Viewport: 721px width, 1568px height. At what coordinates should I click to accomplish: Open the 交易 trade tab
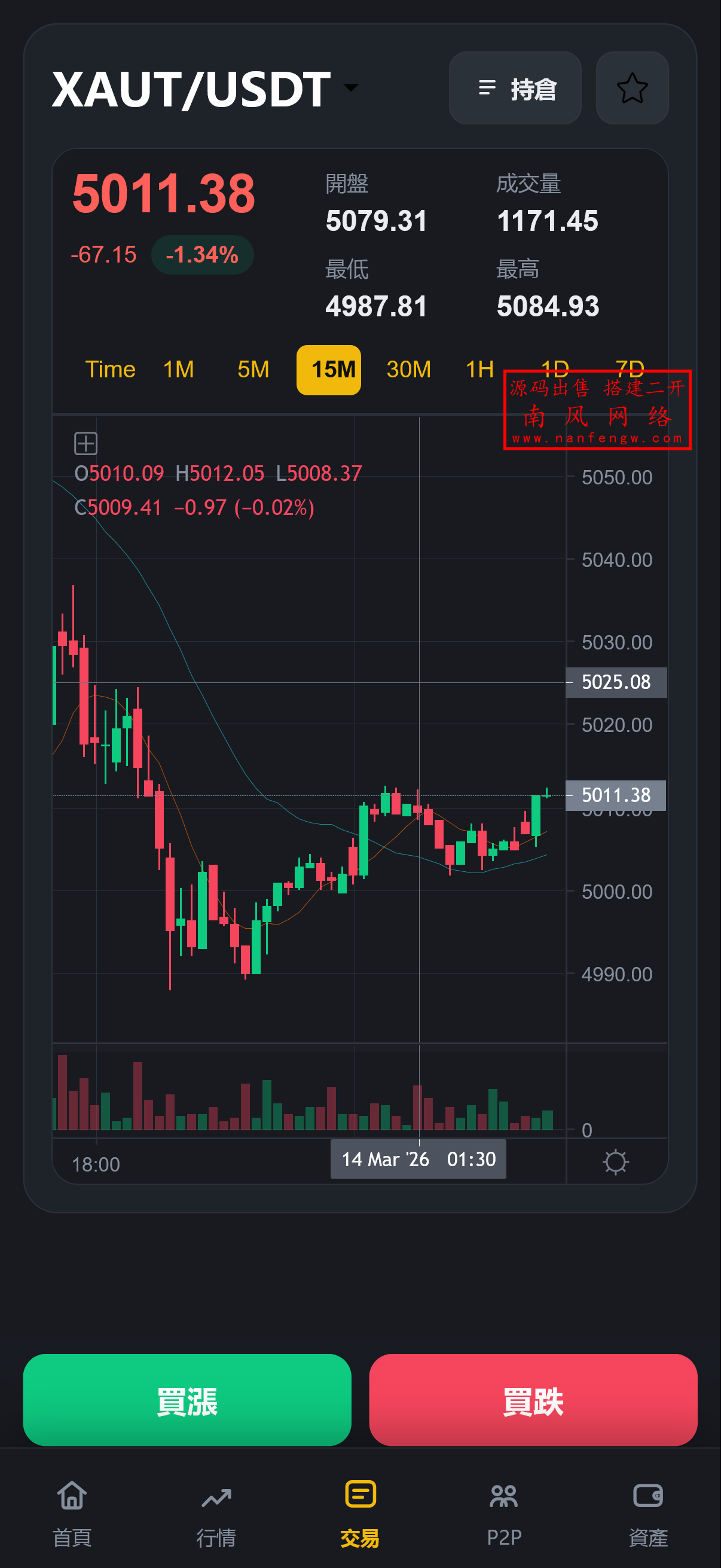pyautogui.click(x=360, y=1512)
